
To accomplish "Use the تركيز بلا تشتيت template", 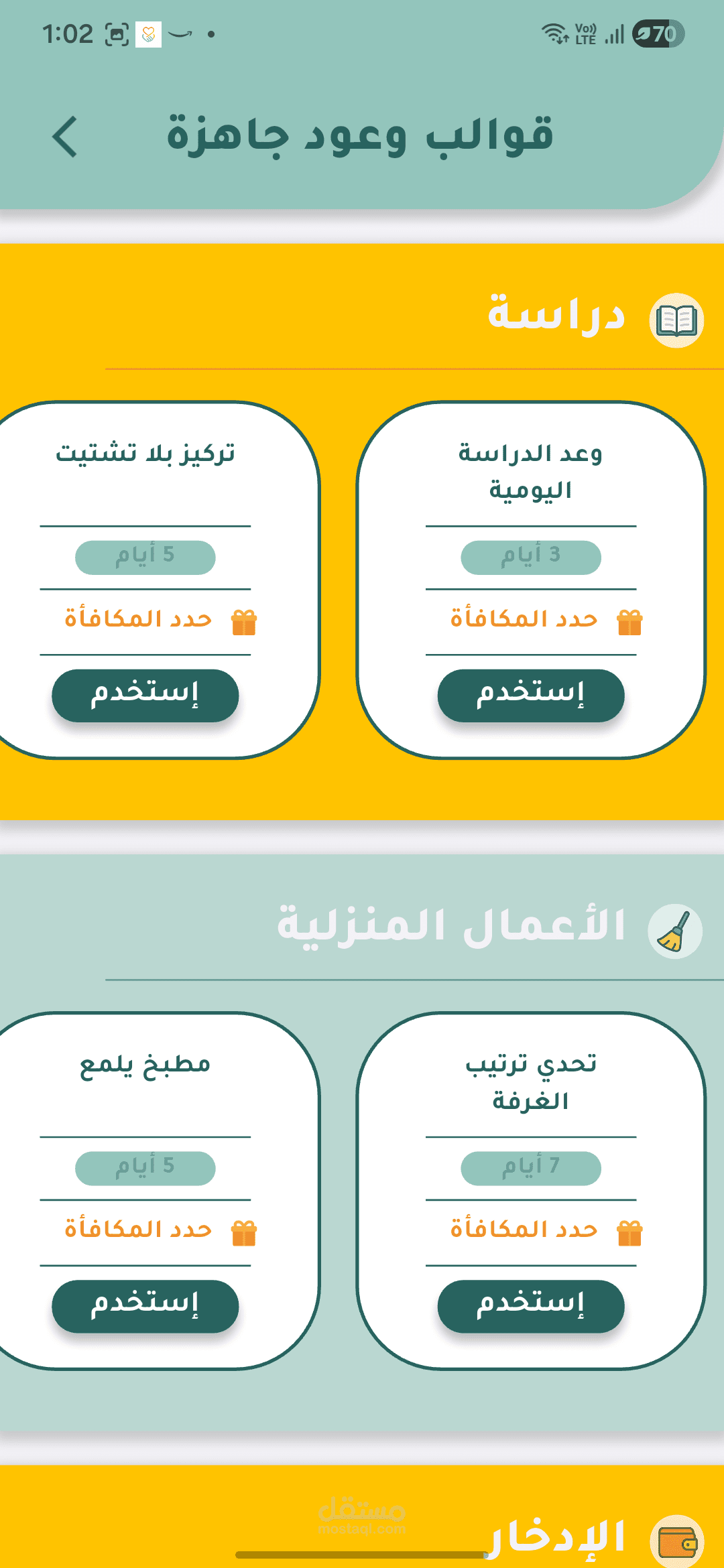I will [145, 695].
